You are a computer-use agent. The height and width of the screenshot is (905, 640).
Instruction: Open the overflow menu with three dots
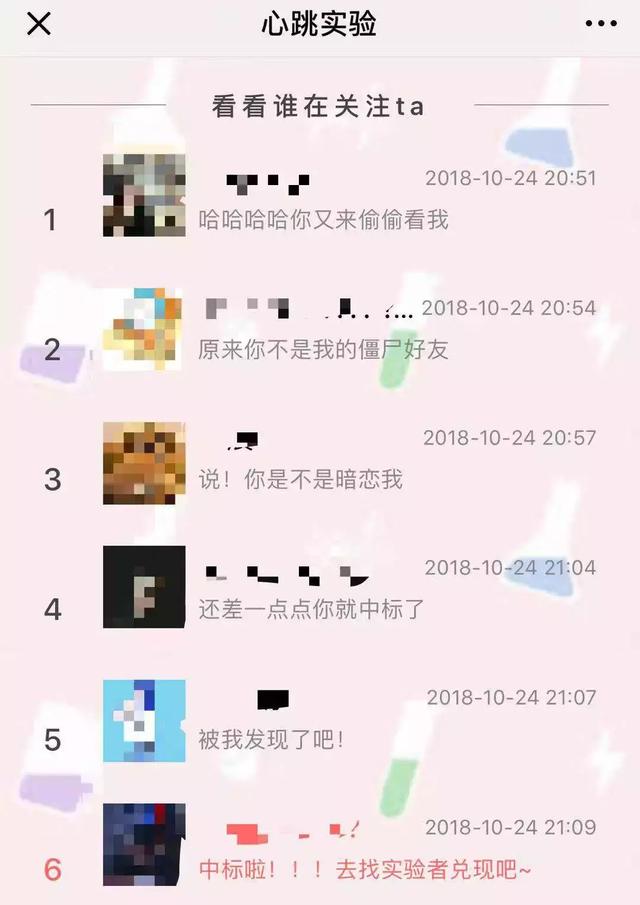(600, 24)
